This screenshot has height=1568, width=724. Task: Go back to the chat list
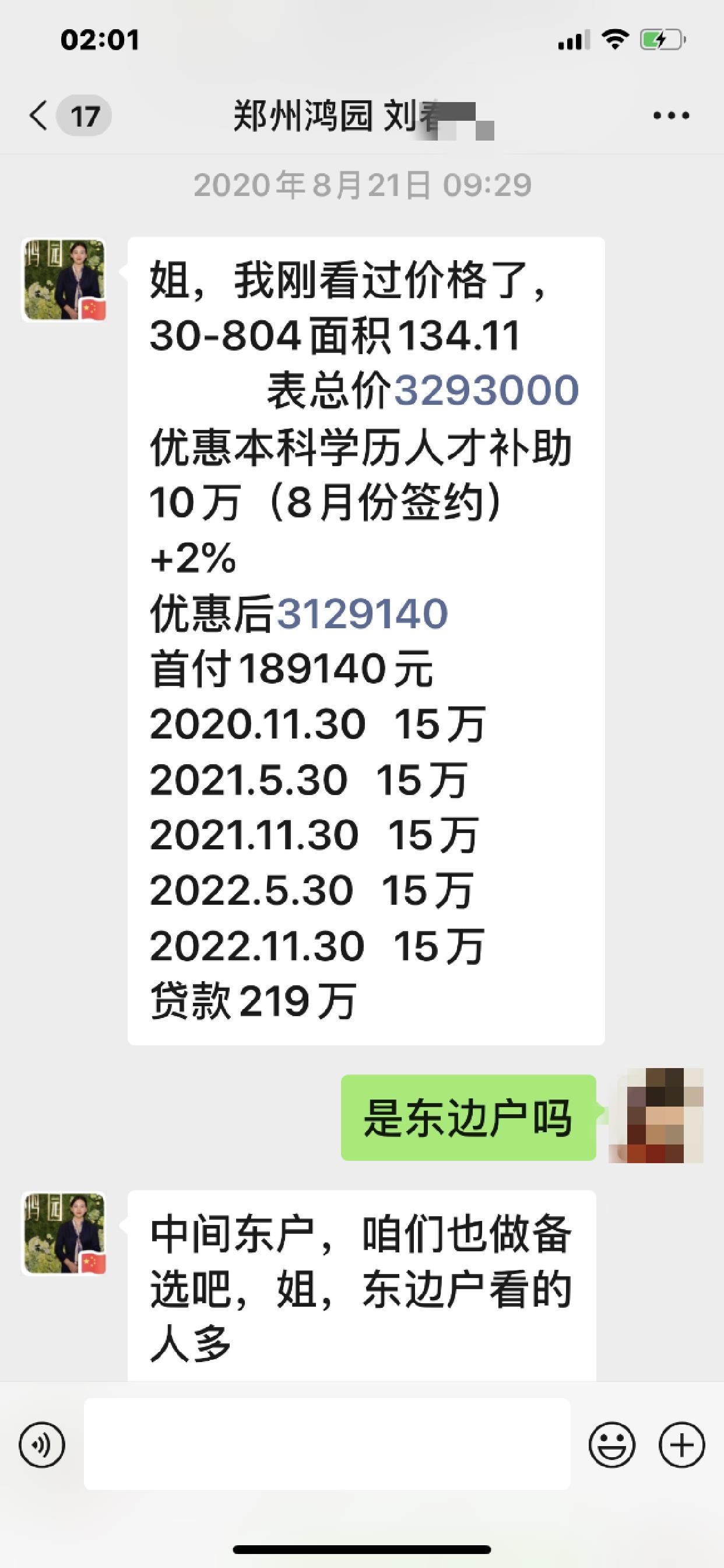pyautogui.click(x=39, y=116)
